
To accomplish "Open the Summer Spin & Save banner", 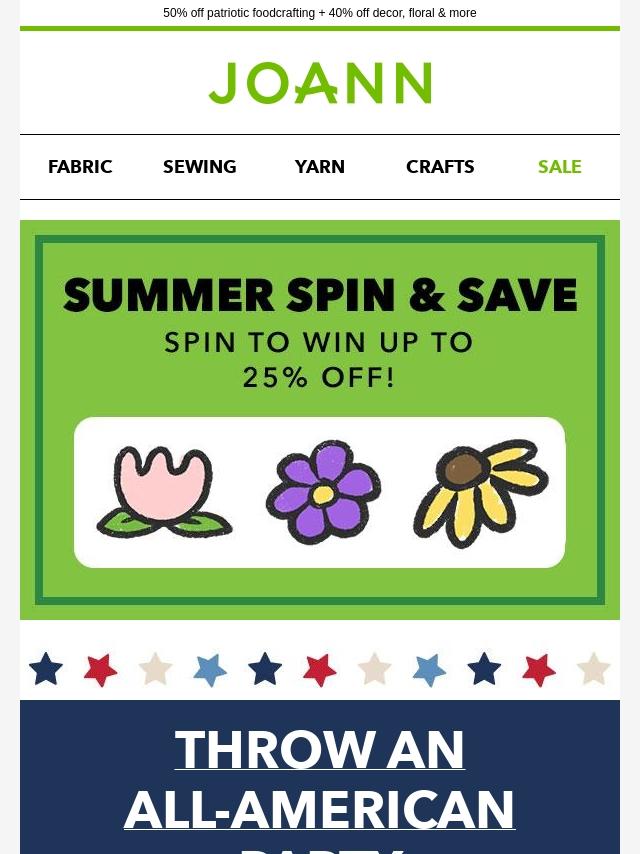I will (320, 420).
